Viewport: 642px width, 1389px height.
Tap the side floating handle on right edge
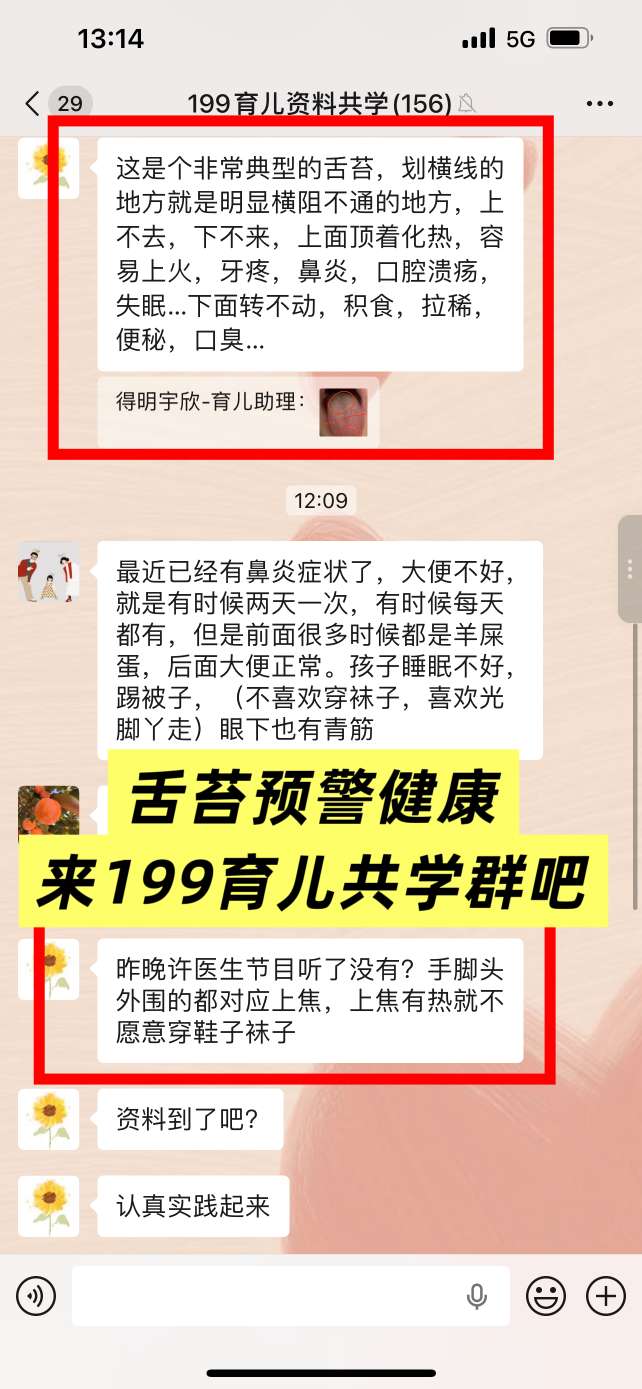pyautogui.click(x=629, y=570)
